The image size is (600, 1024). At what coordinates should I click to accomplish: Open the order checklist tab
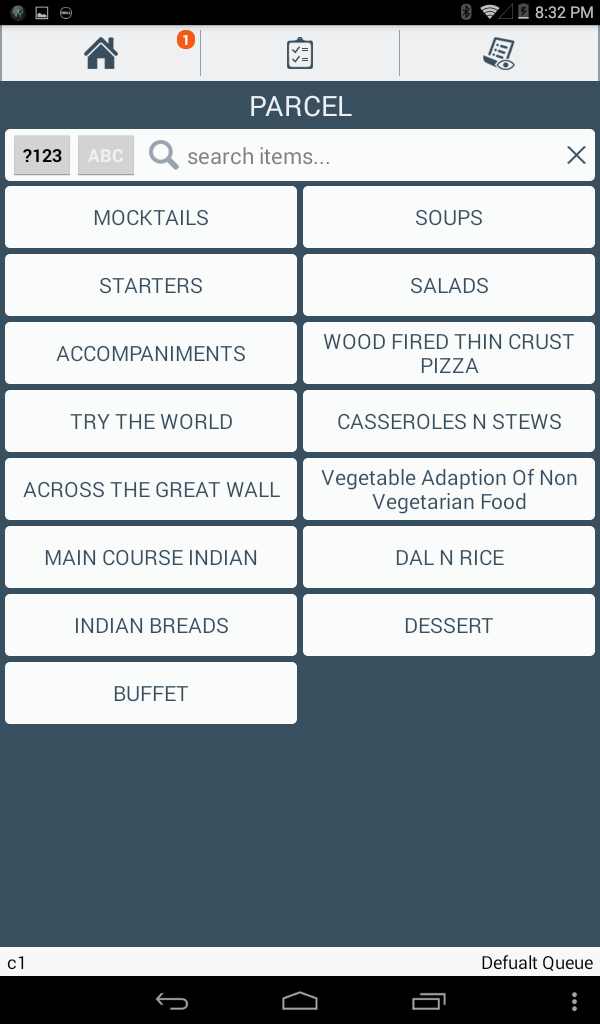click(x=300, y=53)
